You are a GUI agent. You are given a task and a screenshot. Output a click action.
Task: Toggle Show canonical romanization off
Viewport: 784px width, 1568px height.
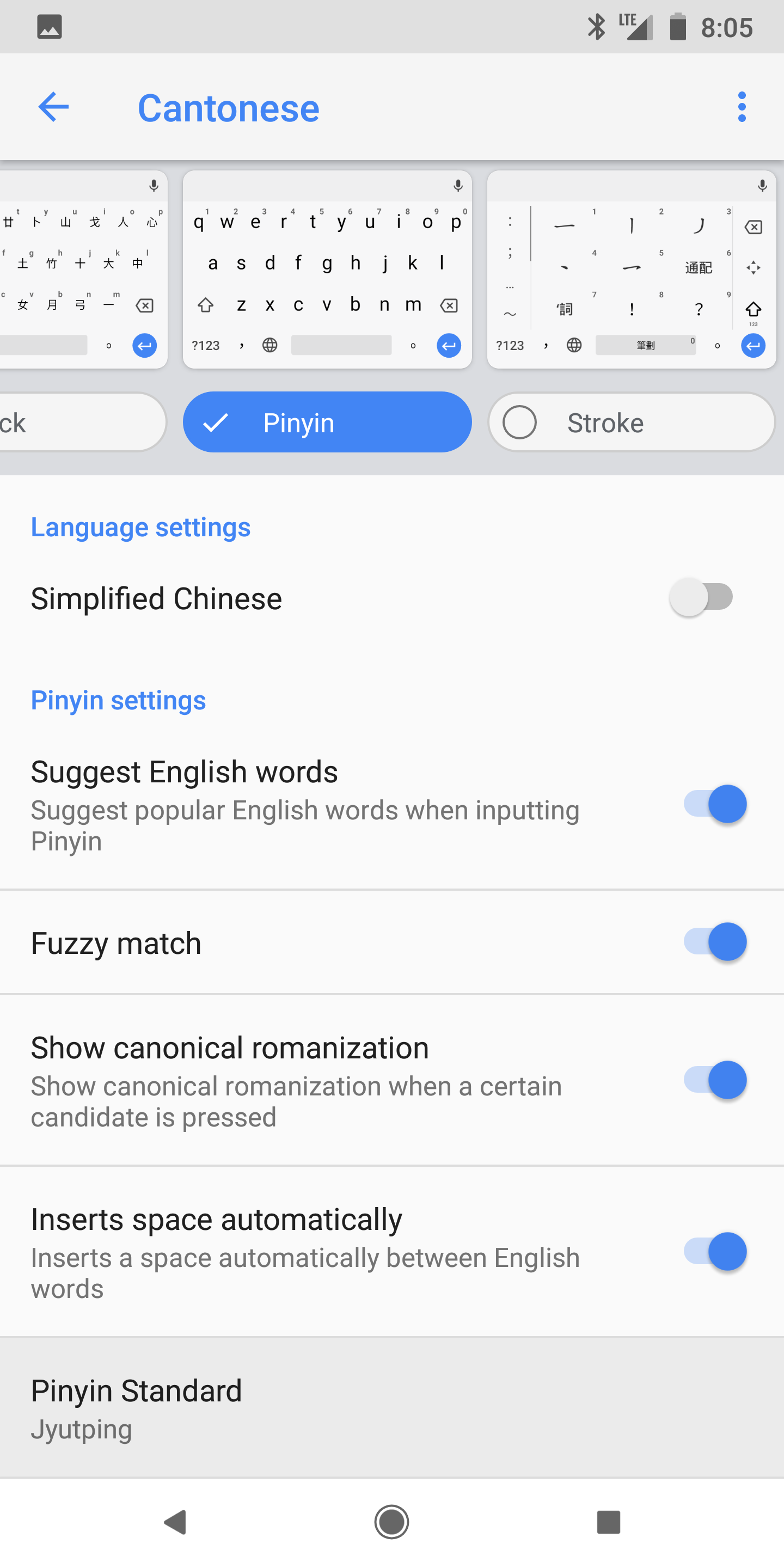[x=715, y=1080]
